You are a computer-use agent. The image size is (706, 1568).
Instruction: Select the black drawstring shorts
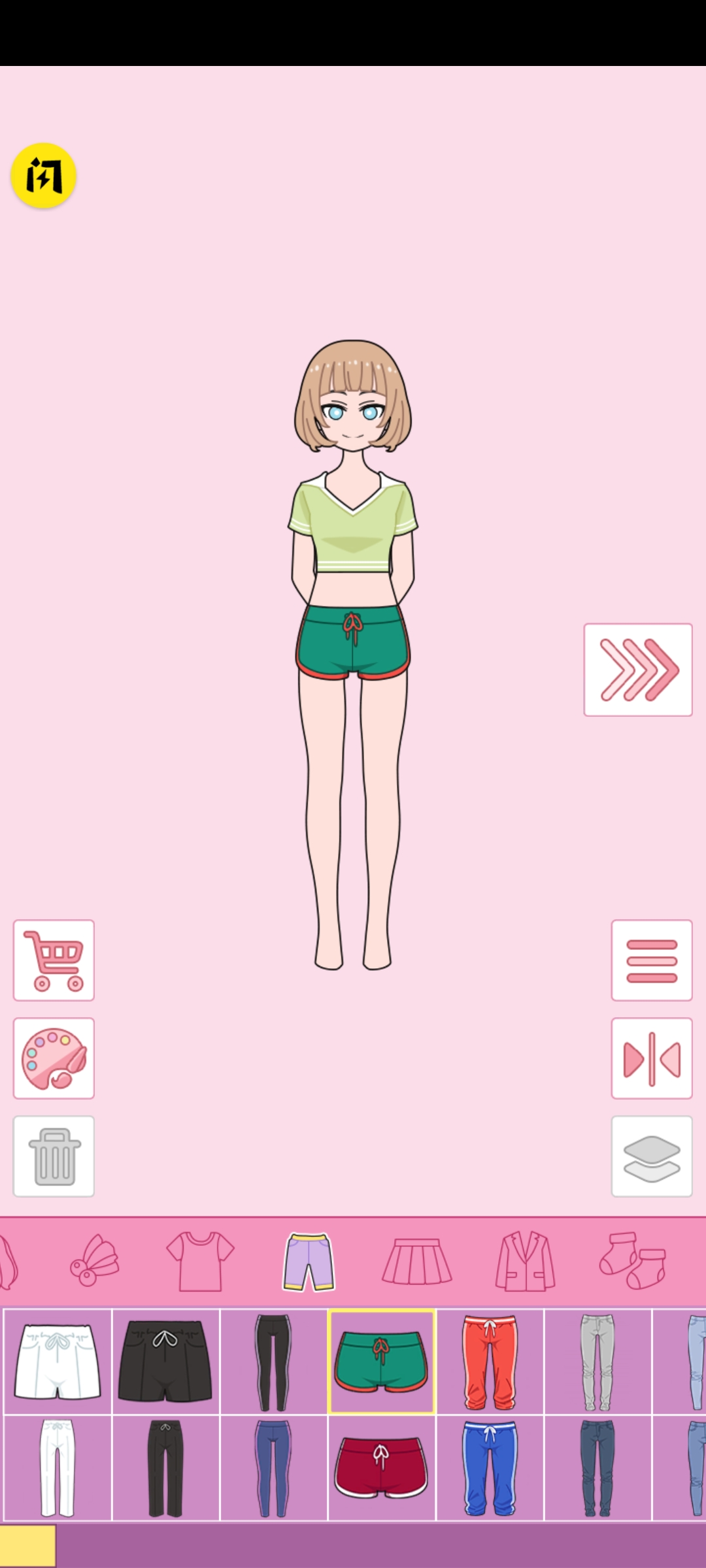[x=165, y=1362]
